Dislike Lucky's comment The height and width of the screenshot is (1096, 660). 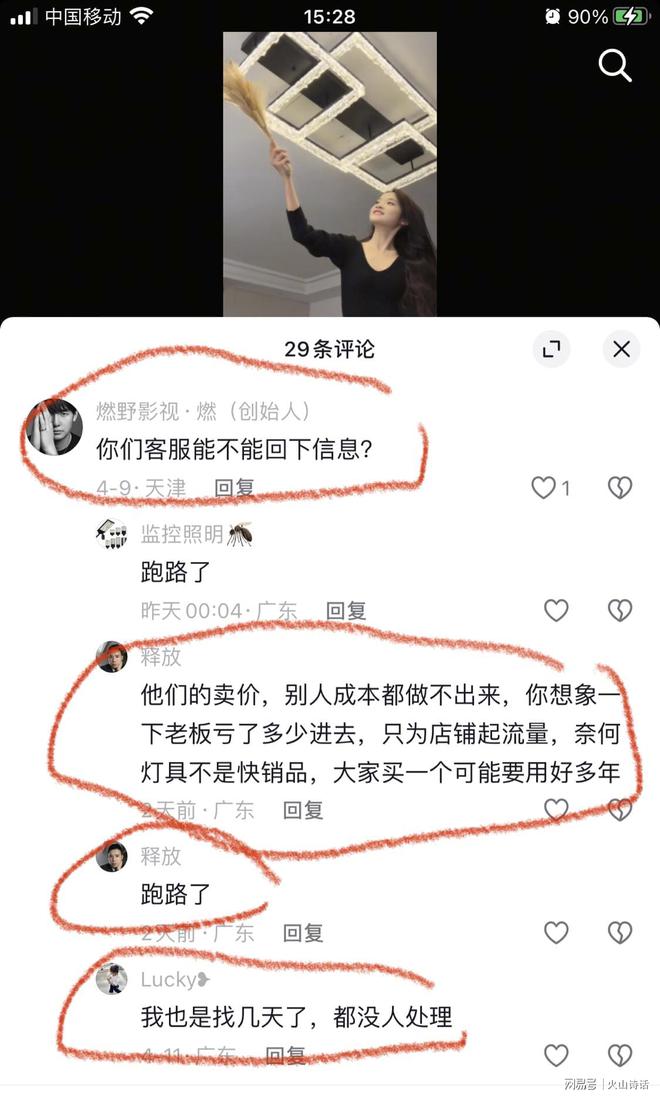tap(620, 1055)
